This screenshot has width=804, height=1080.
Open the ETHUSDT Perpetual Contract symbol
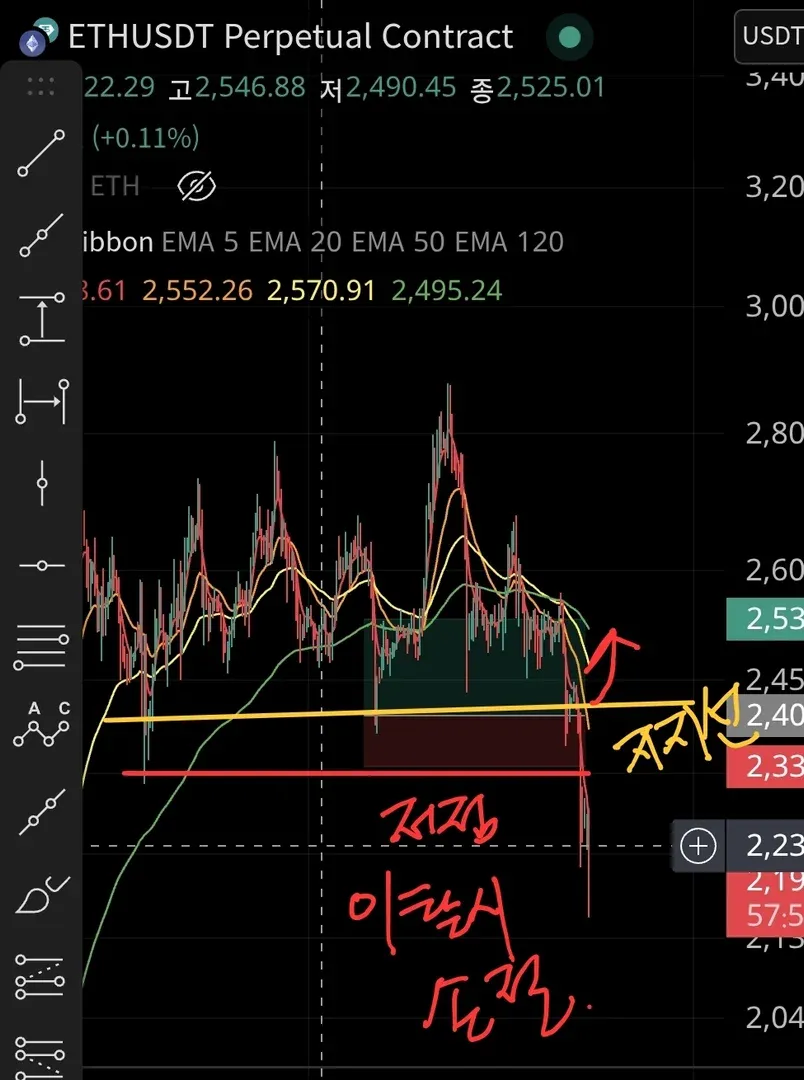(x=290, y=37)
